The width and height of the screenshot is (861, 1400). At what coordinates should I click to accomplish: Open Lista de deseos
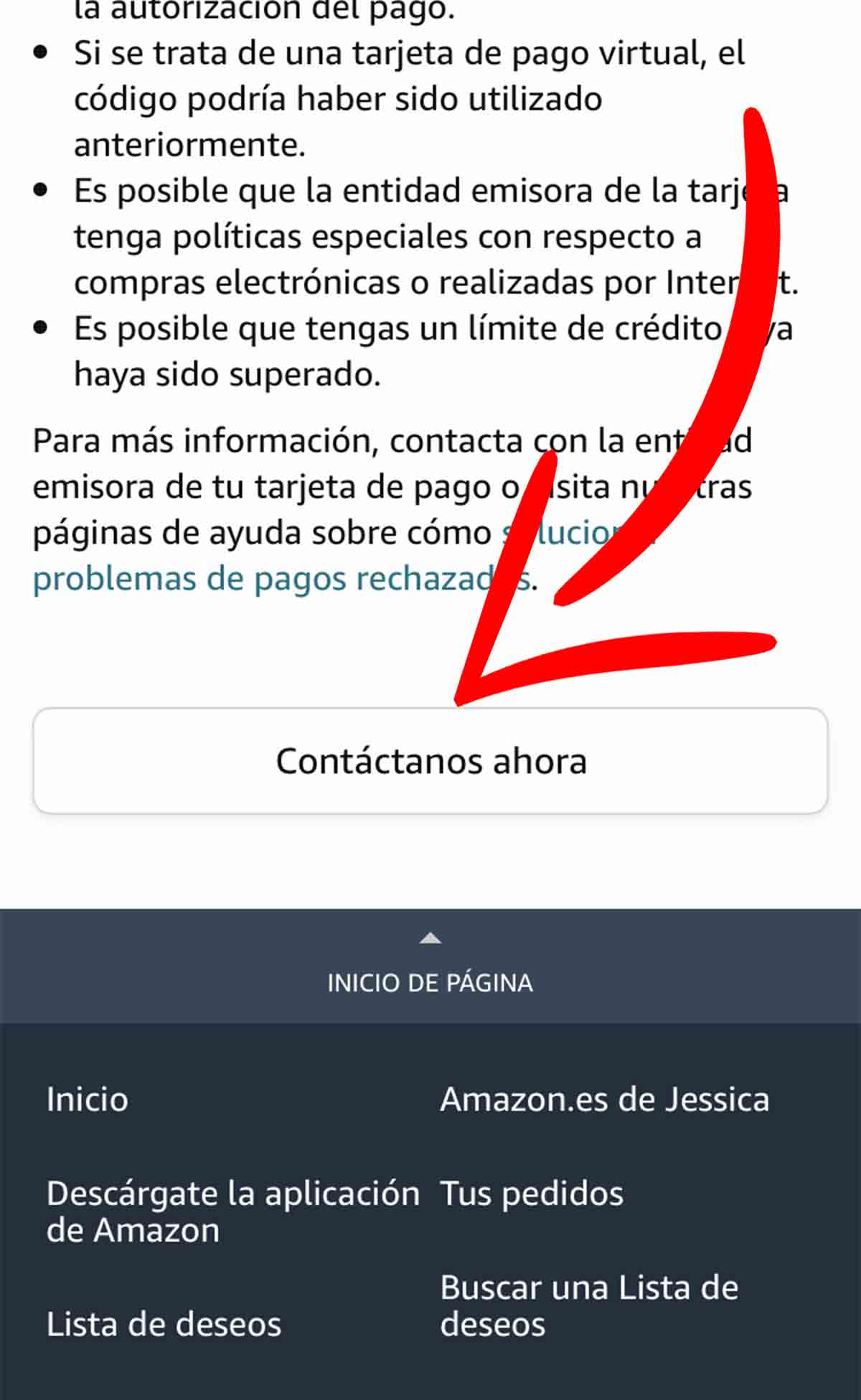(x=164, y=1324)
